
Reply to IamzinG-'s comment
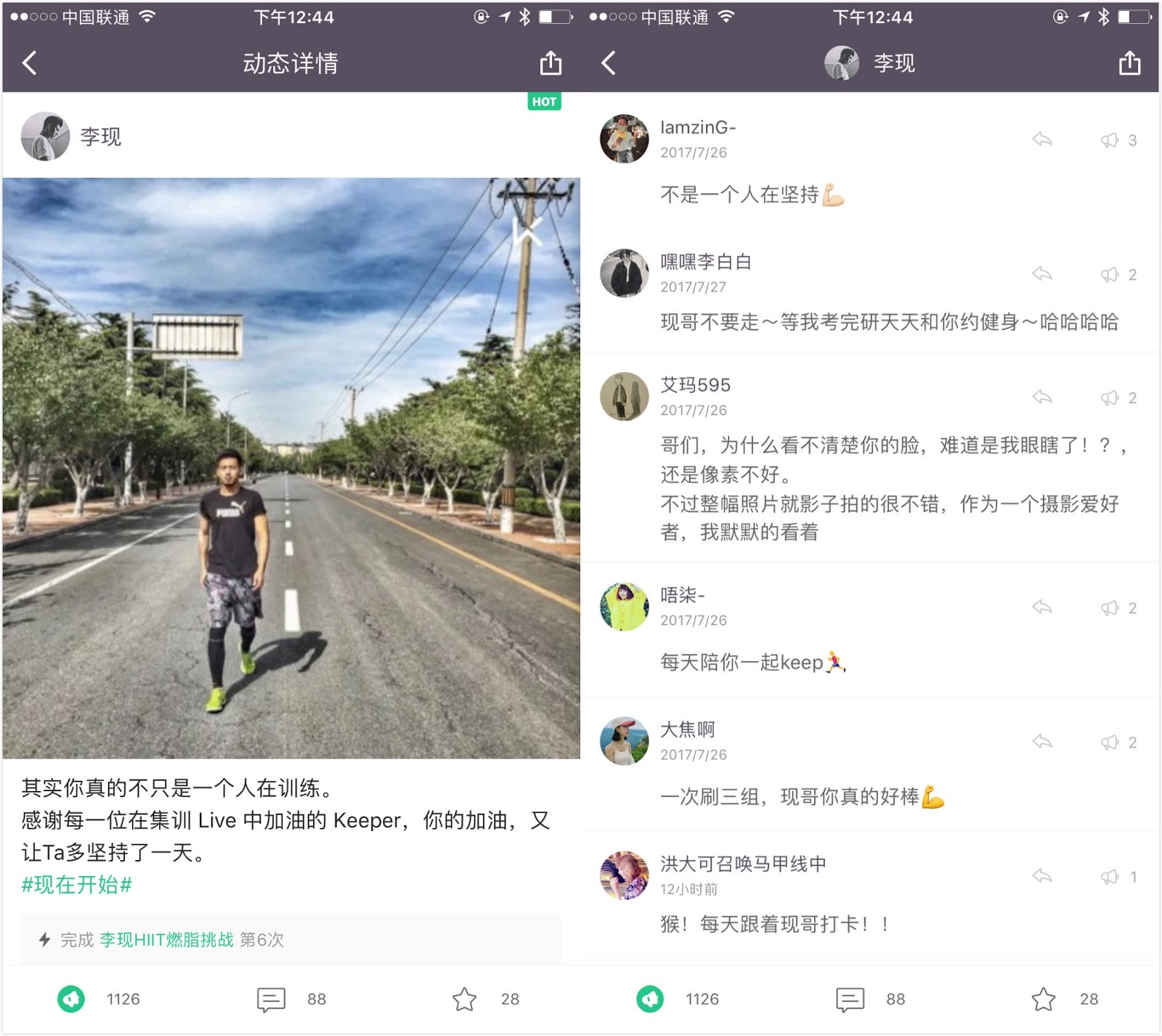[1042, 139]
